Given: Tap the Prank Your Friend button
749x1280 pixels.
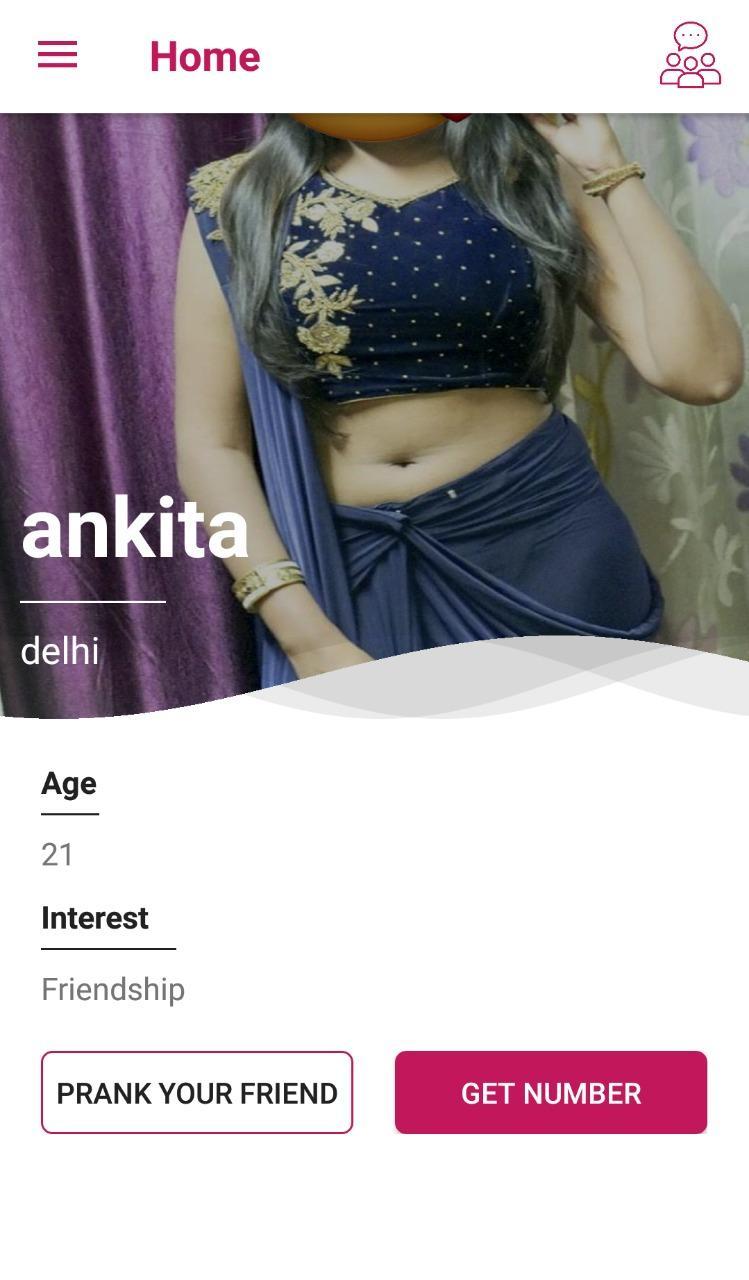Looking at the screenshot, I should (197, 1092).
